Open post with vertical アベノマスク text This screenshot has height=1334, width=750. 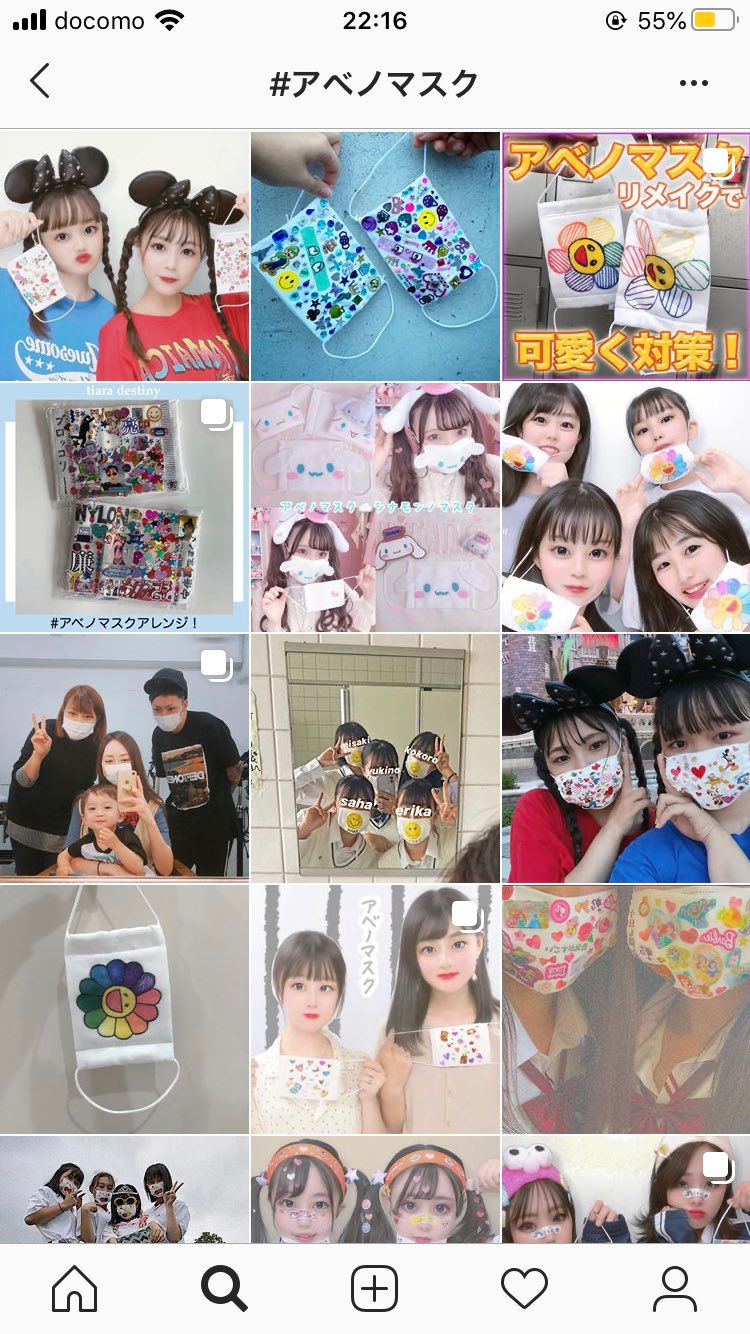[375, 1009]
